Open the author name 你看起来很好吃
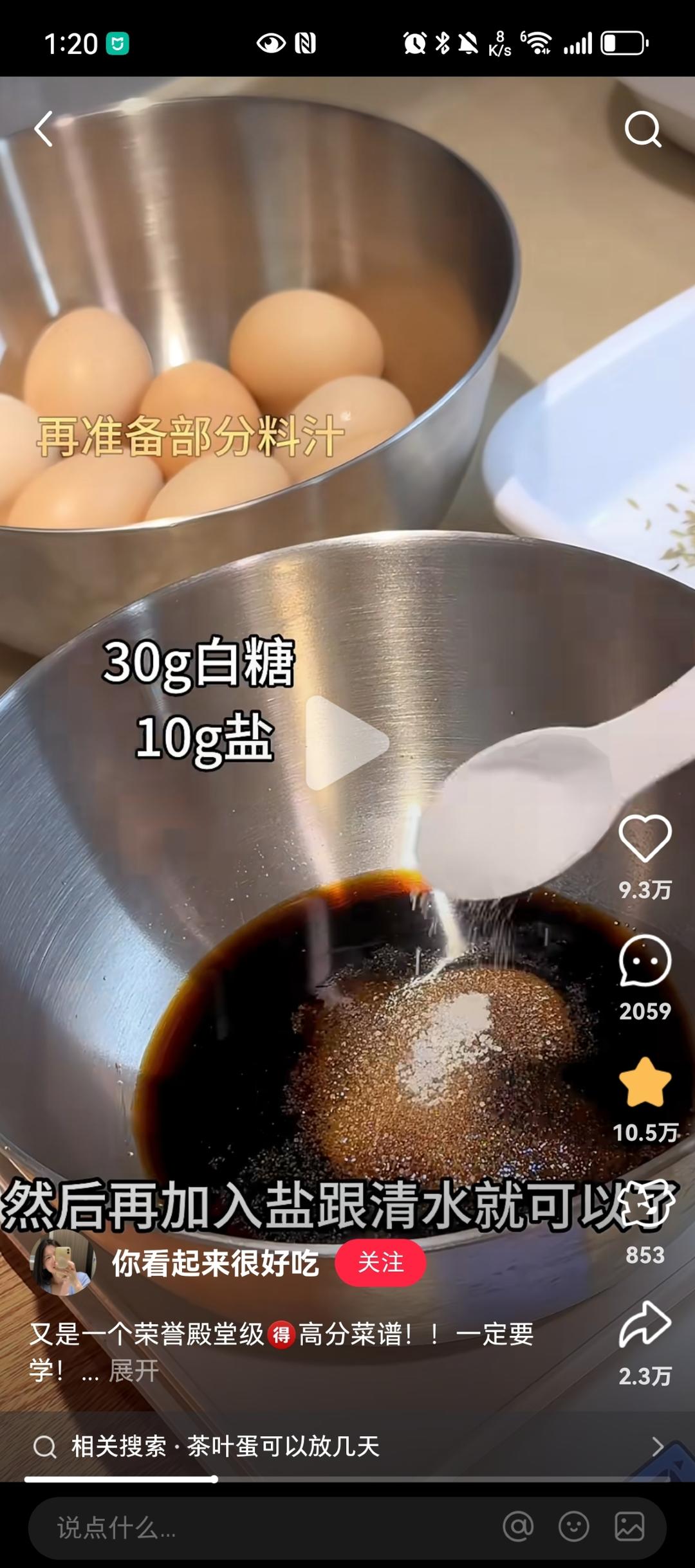This screenshot has height=1568, width=695. 215,1263
